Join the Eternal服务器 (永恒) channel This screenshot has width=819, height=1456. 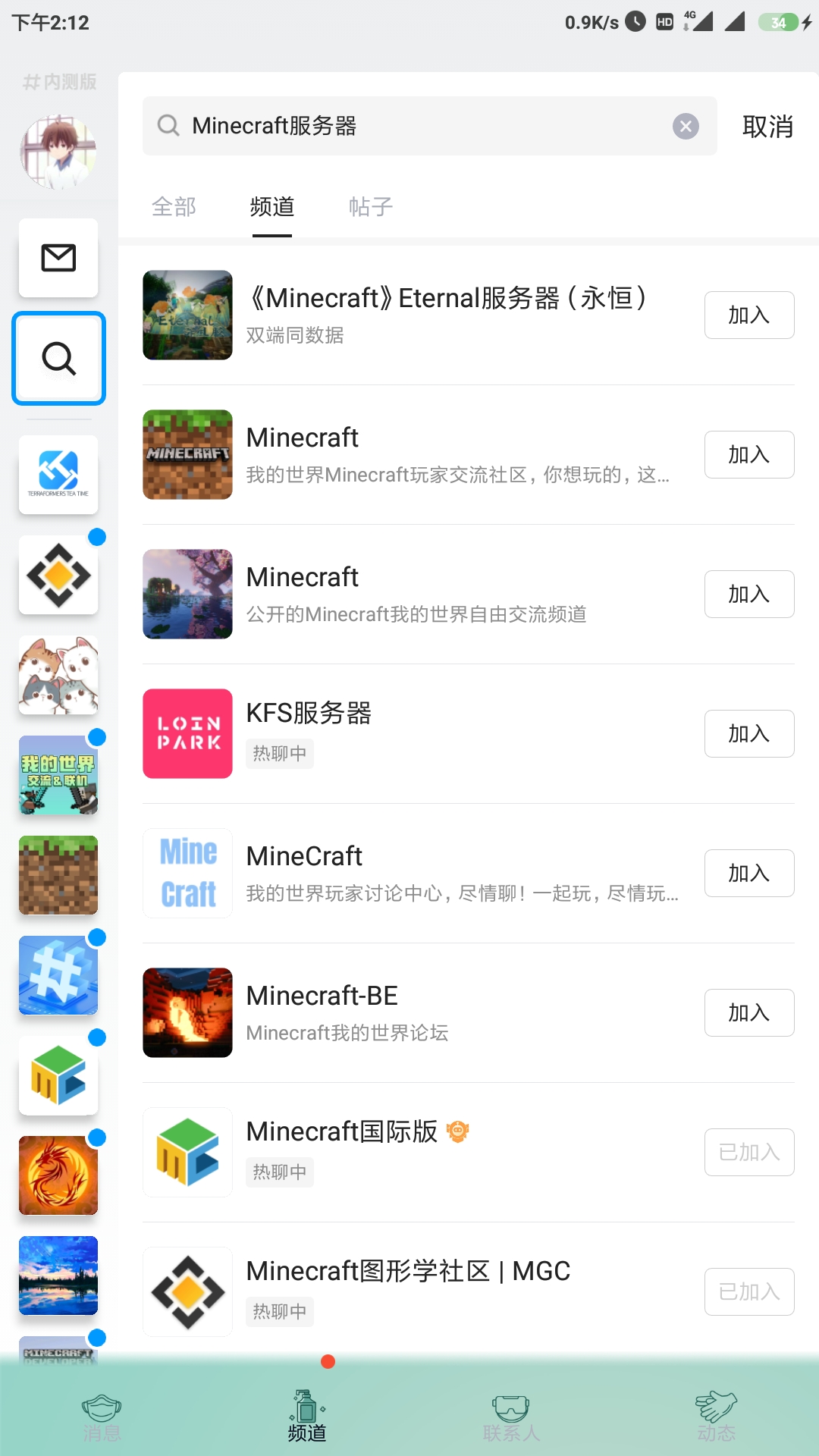(748, 315)
